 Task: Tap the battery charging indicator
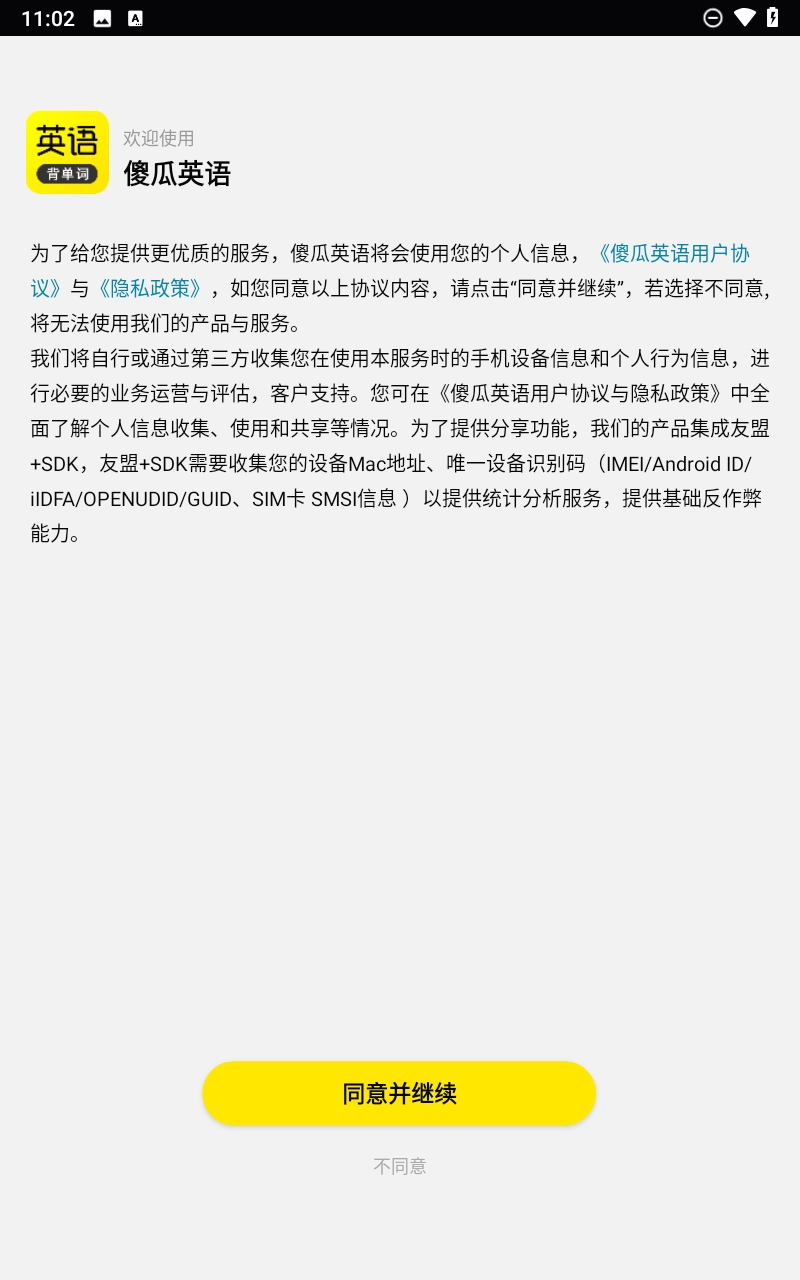771,18
